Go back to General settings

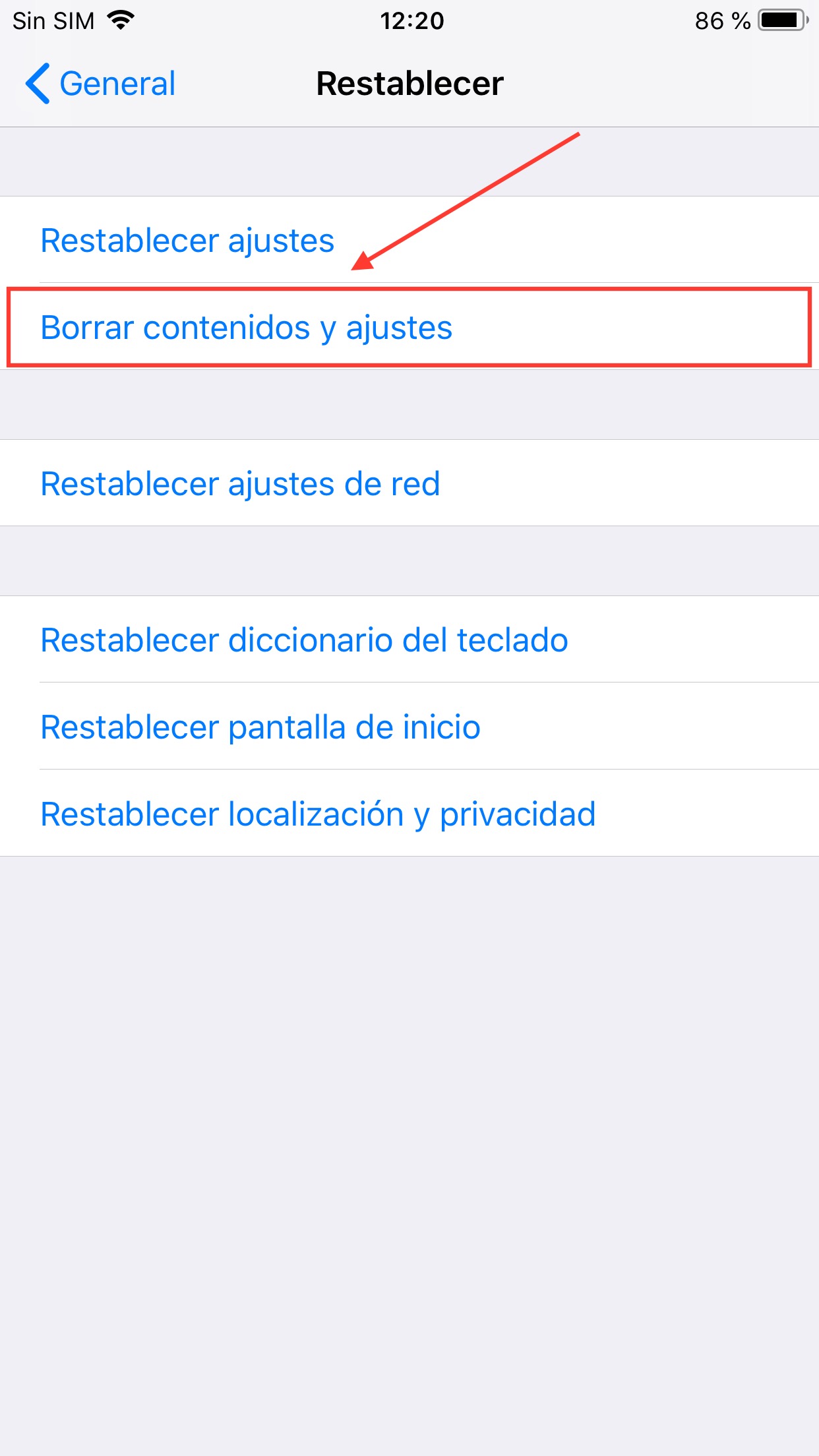pyautogui.click(x=101, y=84)
